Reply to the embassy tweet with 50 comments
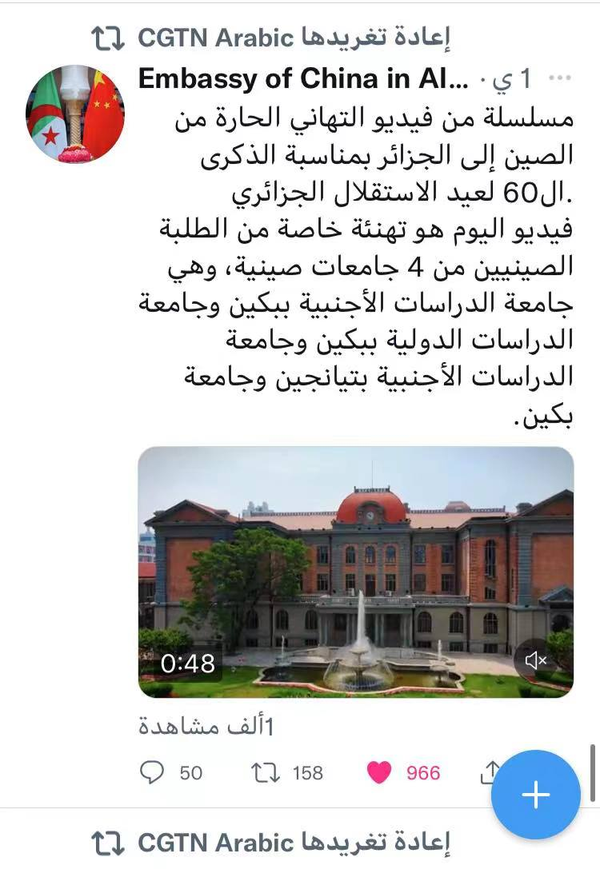 [x=152, y=772]
